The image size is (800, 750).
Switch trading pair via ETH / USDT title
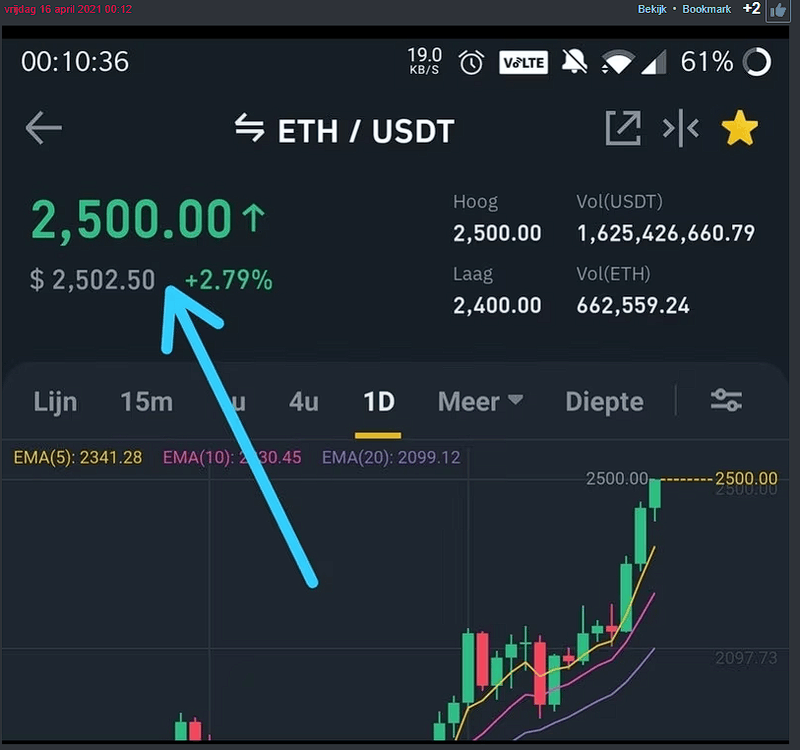pos(344,129)
